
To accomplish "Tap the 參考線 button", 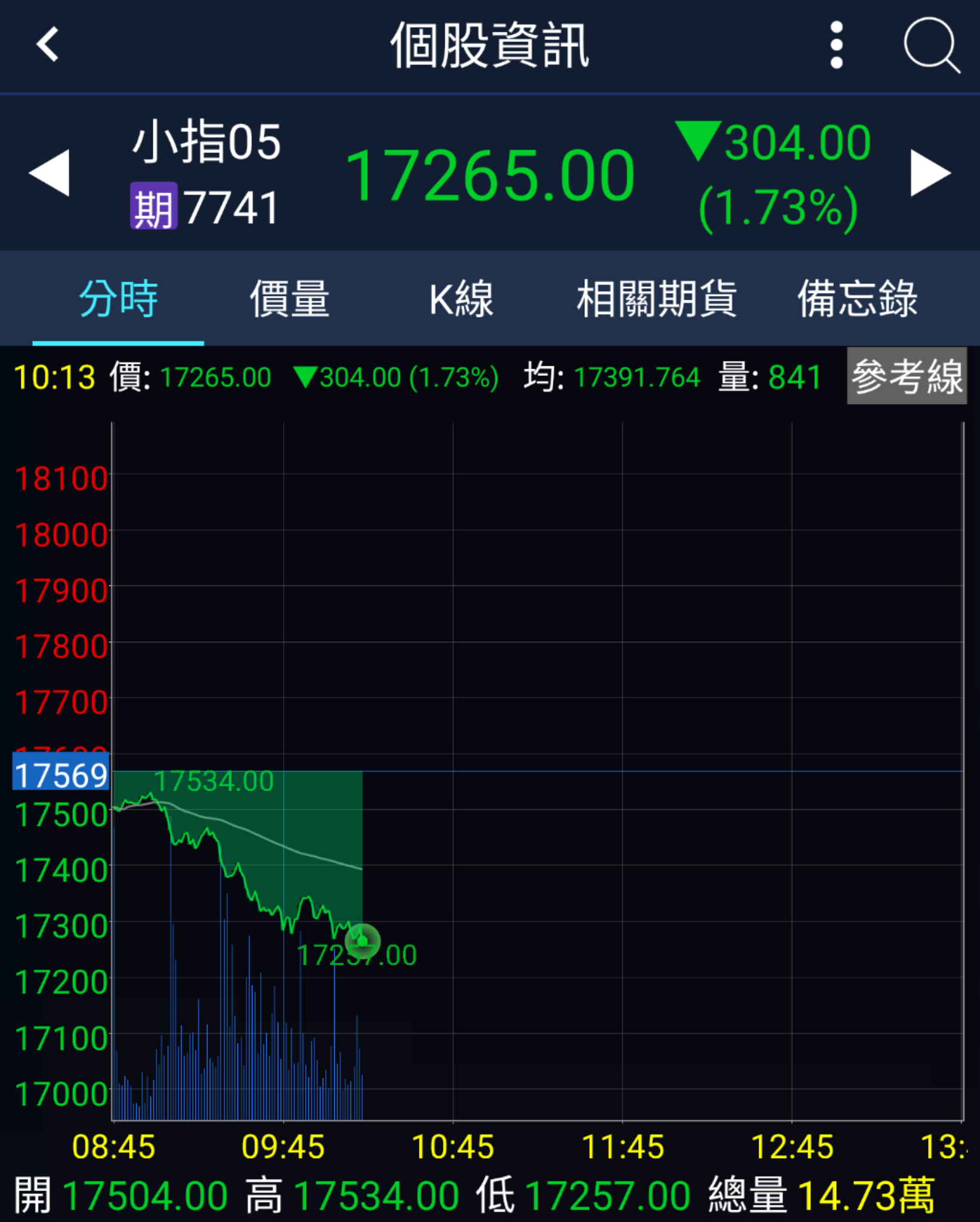I will [x=907, y=376].
